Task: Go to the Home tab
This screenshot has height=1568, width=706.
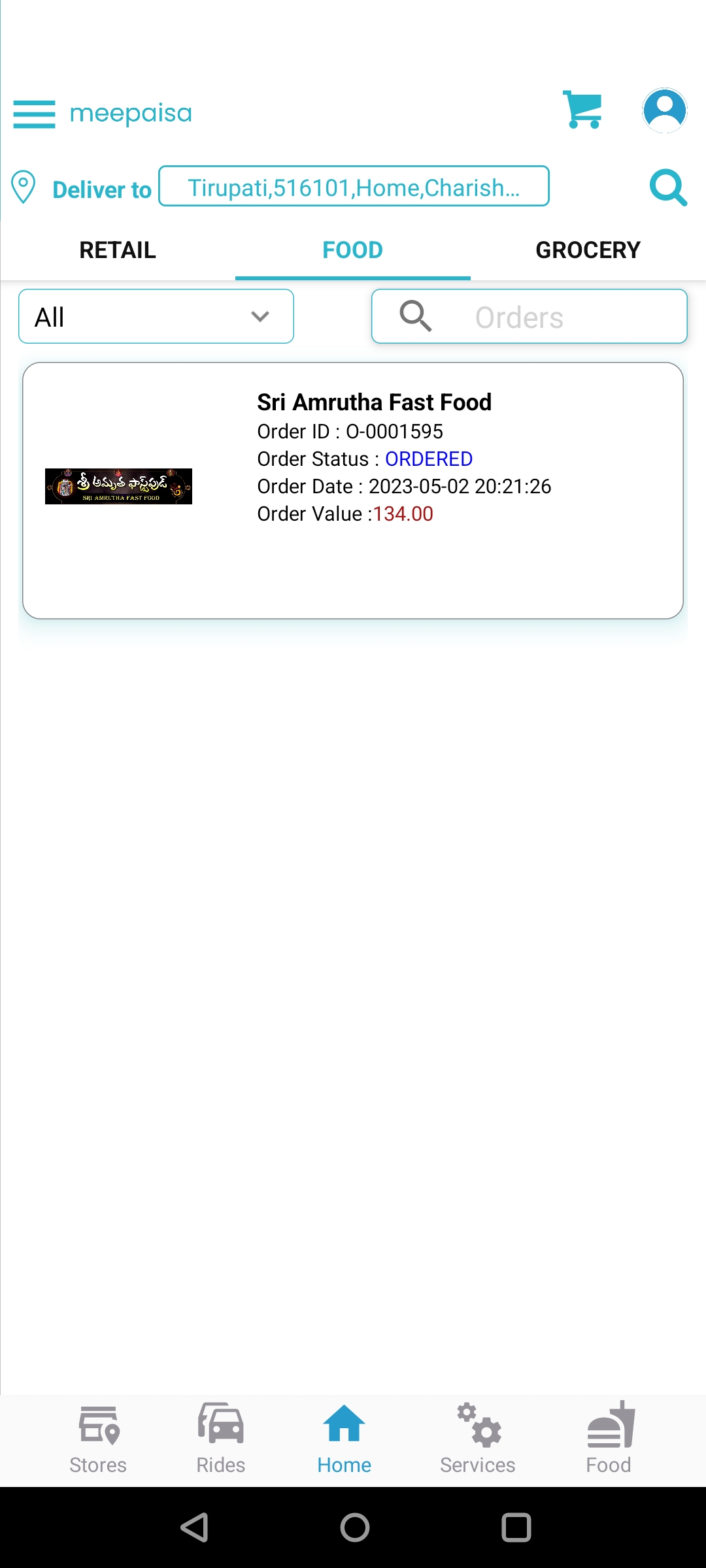Action: tap(345, 1440)
